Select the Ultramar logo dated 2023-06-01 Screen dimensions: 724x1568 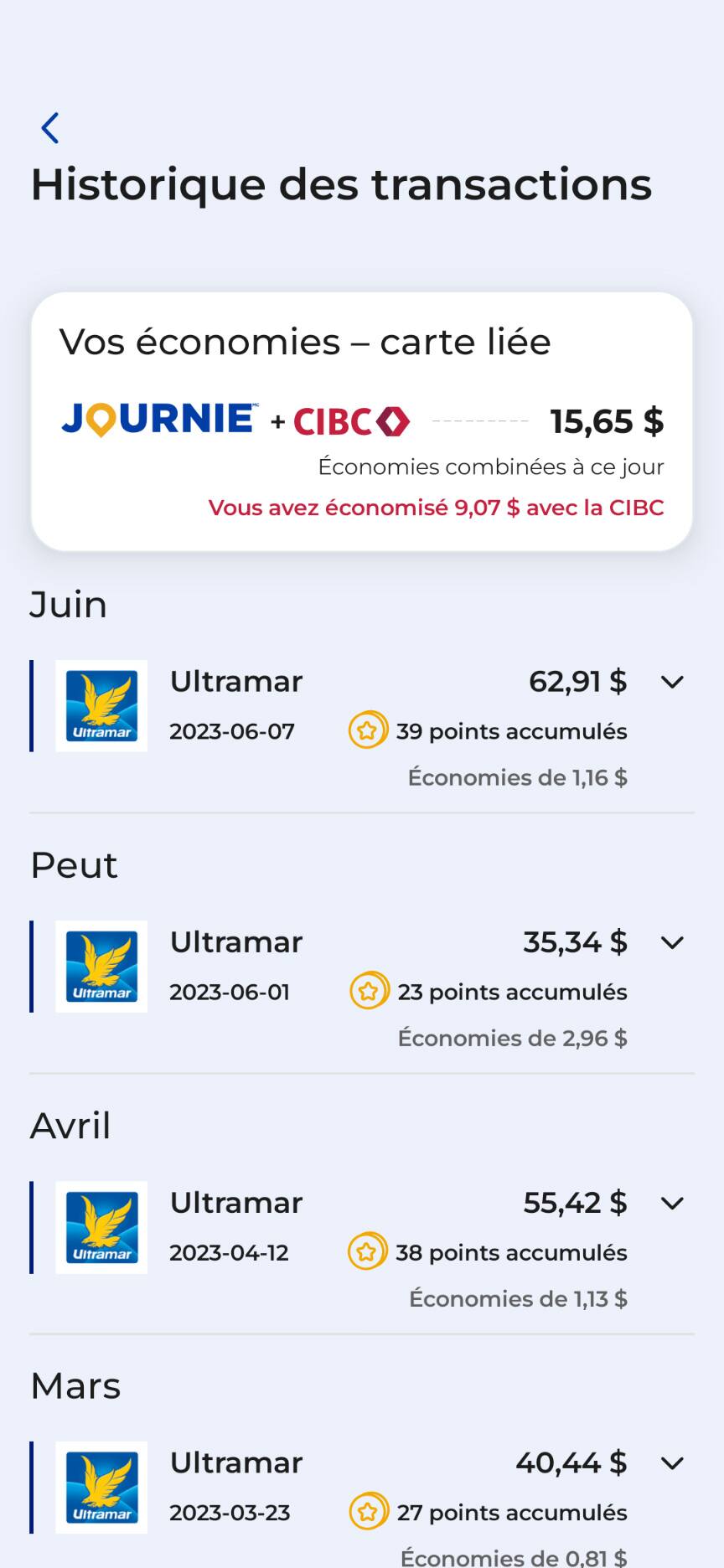pyautogui.click(x=101, y=967)
